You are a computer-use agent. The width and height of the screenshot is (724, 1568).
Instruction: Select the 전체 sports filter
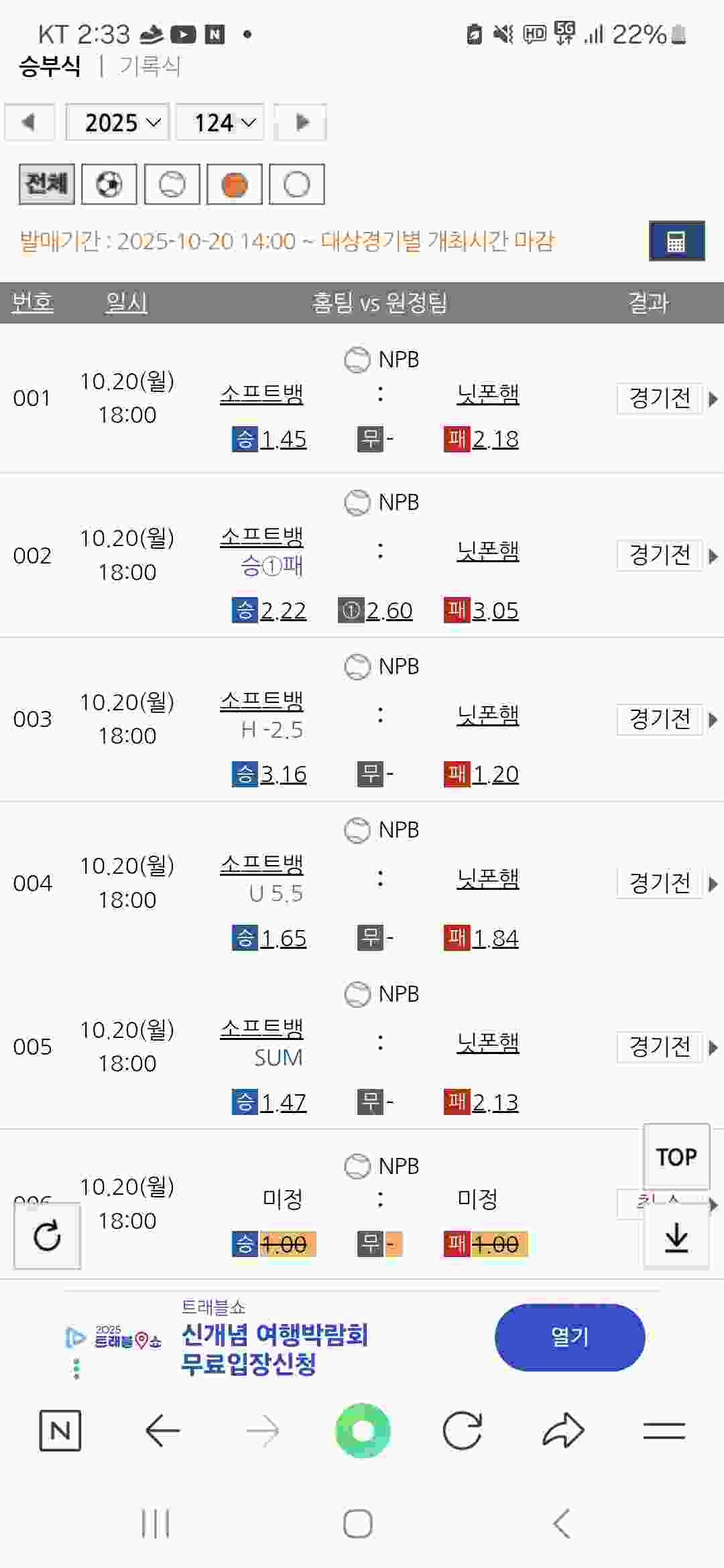click(46, 184)
